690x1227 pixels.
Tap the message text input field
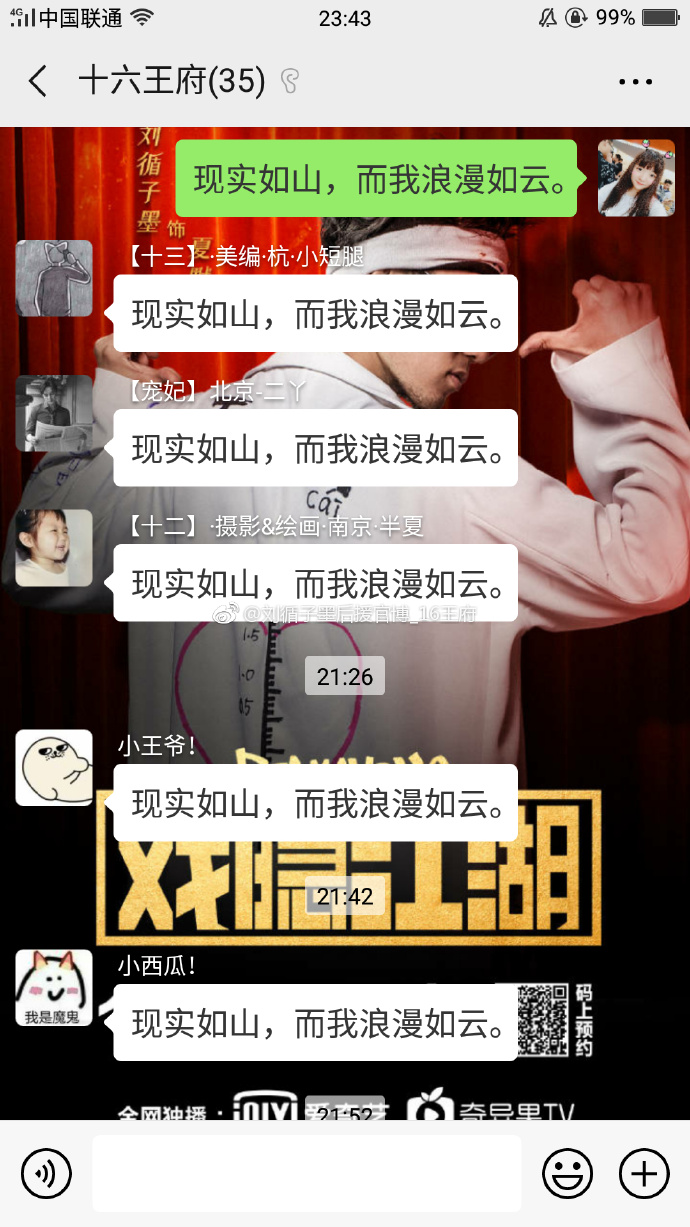(x=306, y=1173)
